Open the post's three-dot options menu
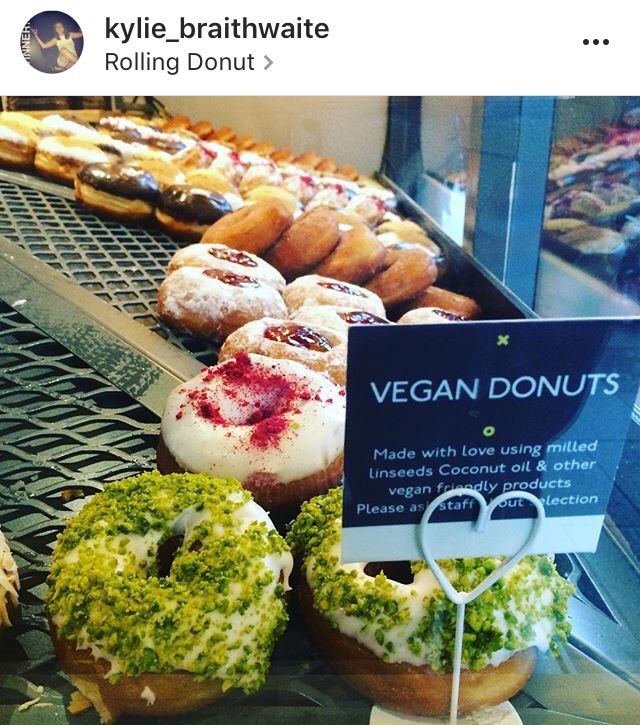Viewport: 640px width, 725px height. point(595,42)
